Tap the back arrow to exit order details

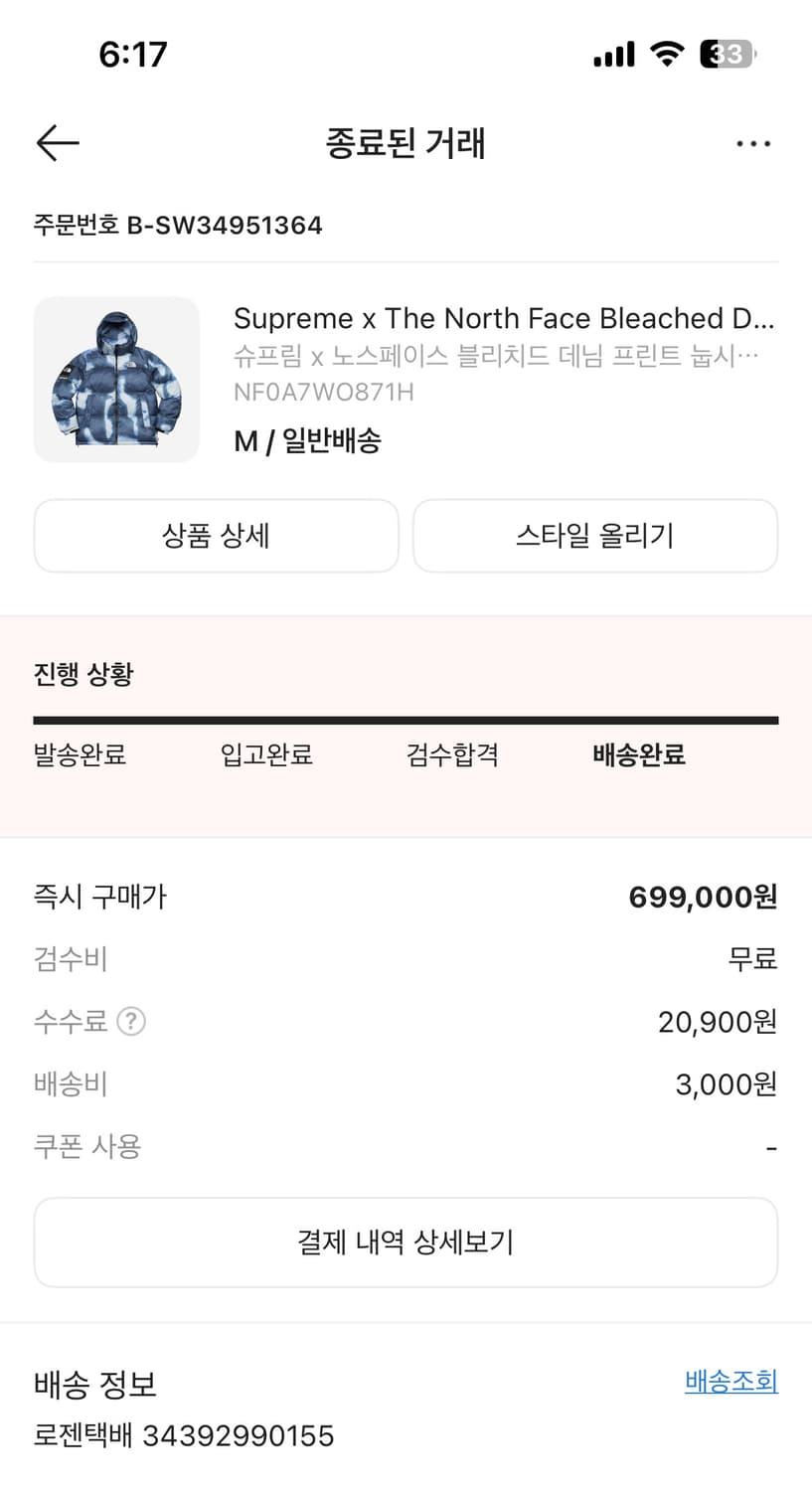pos(57,142)
